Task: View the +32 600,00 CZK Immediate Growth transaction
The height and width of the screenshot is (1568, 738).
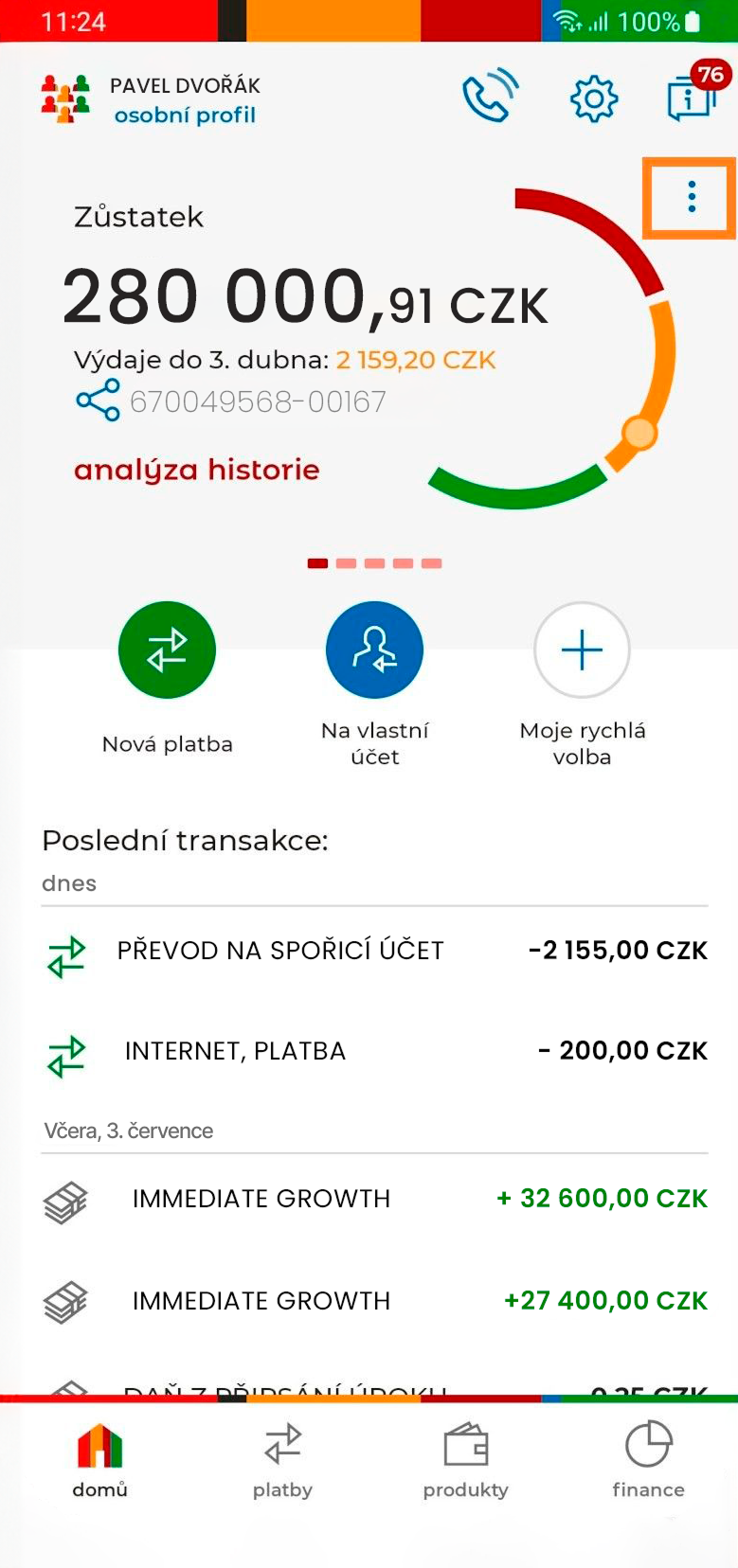Action: pyautogui.click(x=375, y=1200)
